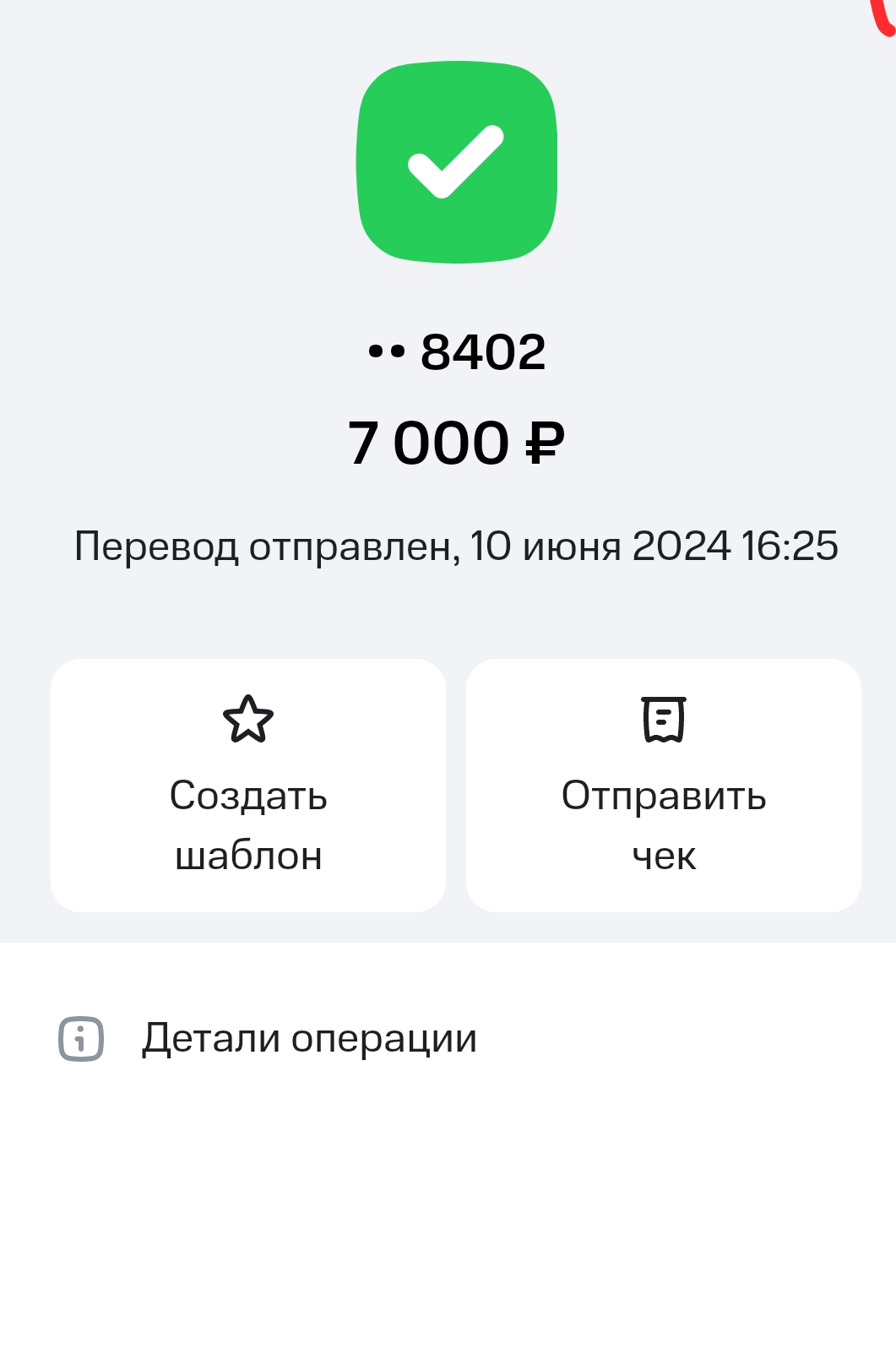
Task: Open Детали операции
Action: click(309, 1038)
